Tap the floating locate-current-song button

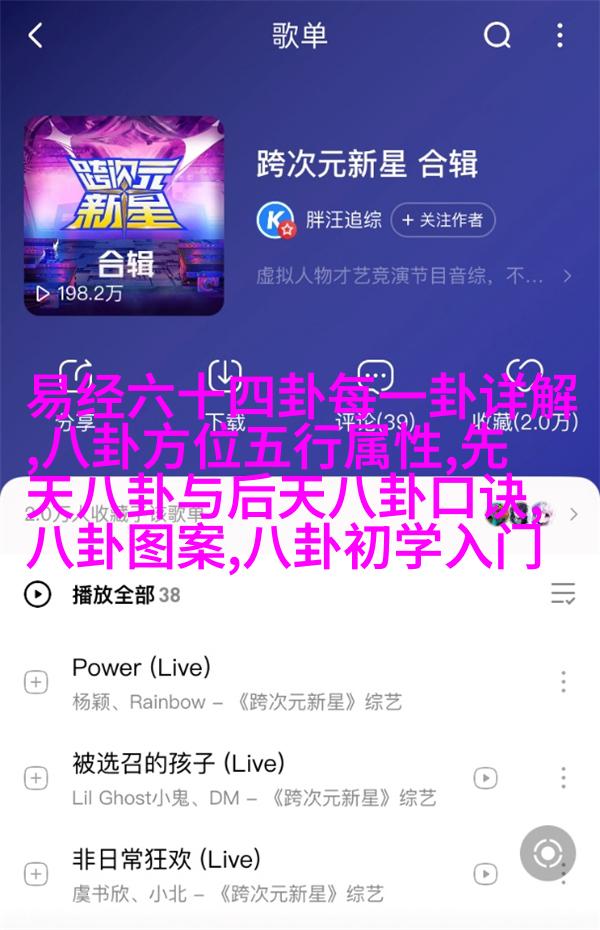pos(548,854)
